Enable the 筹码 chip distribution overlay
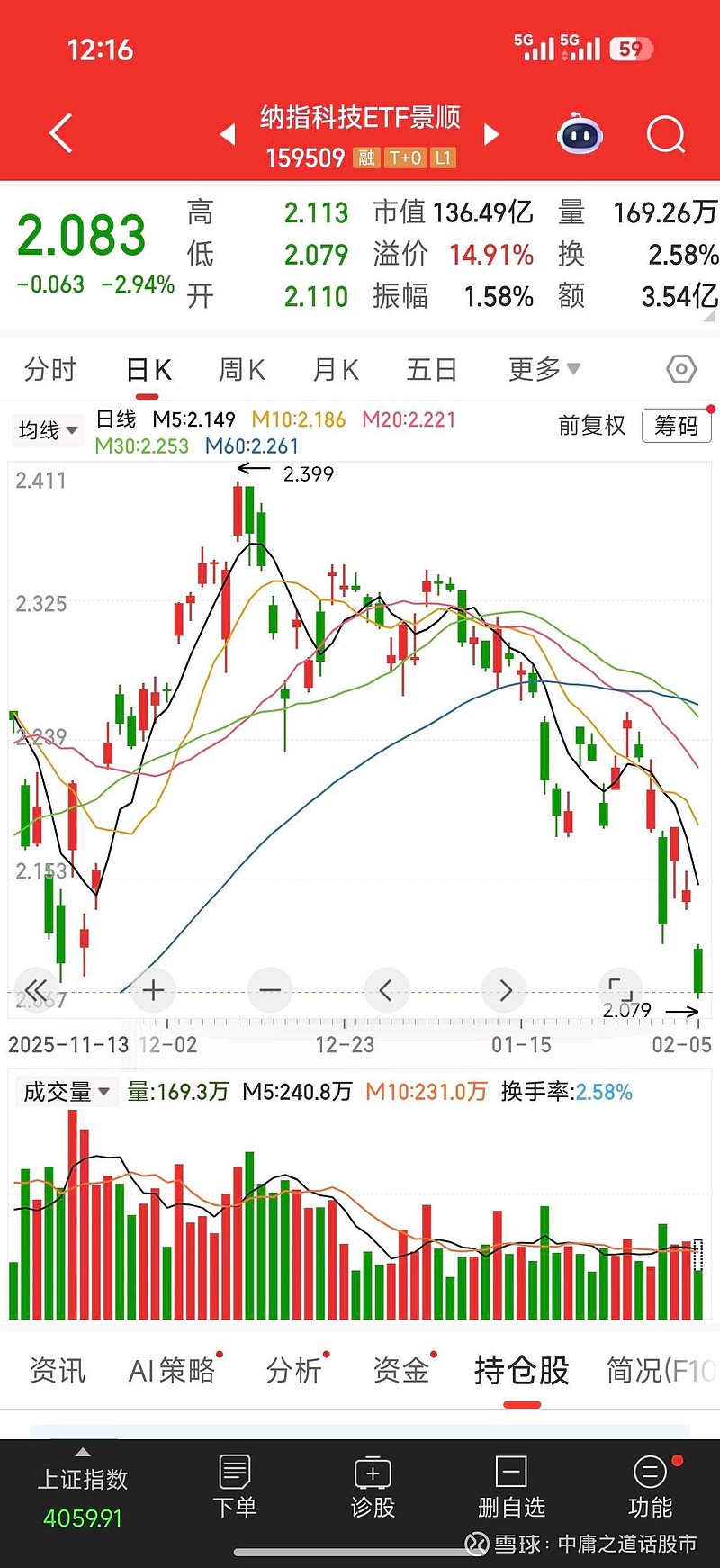 (x=676, y=427)
